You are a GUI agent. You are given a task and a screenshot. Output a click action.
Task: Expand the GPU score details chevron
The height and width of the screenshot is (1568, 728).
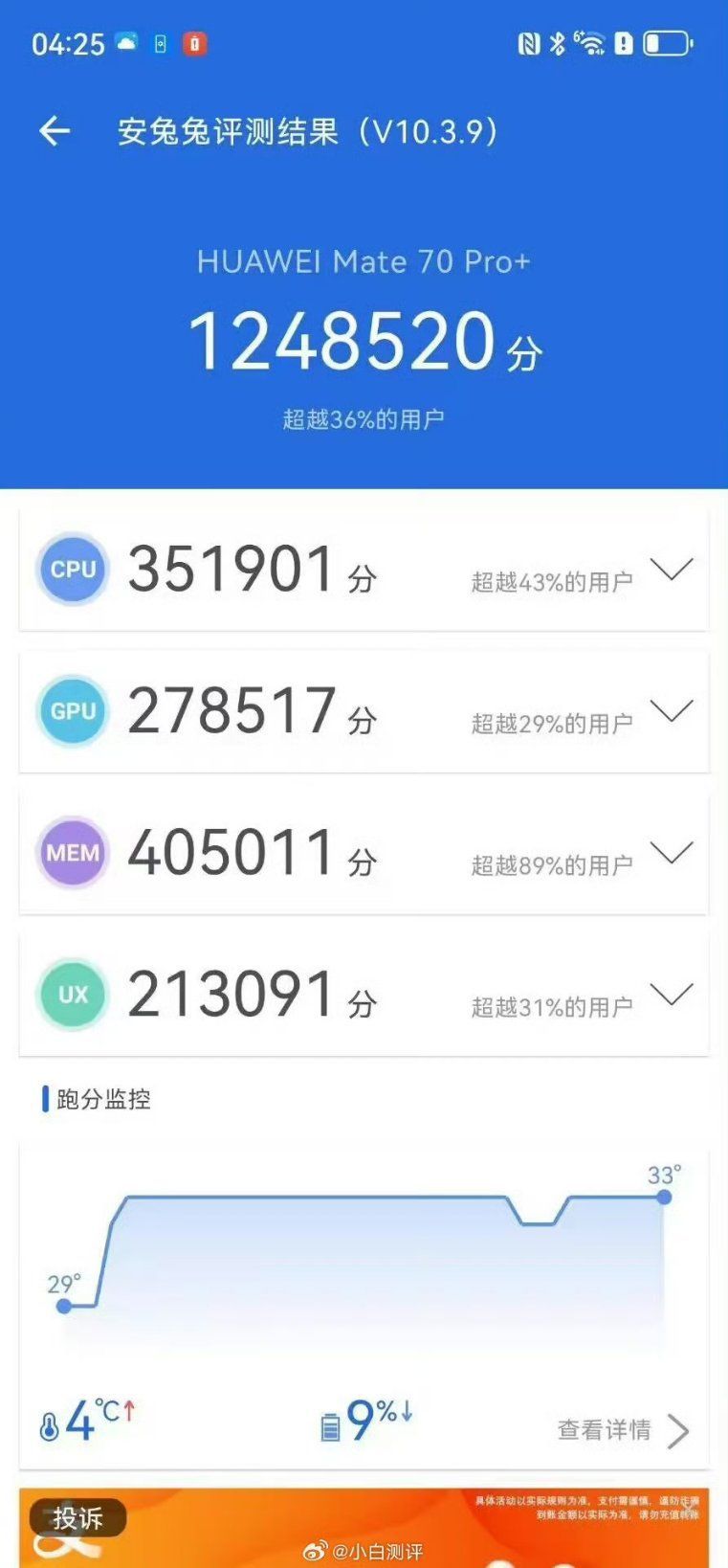click(x=671, y=711)
